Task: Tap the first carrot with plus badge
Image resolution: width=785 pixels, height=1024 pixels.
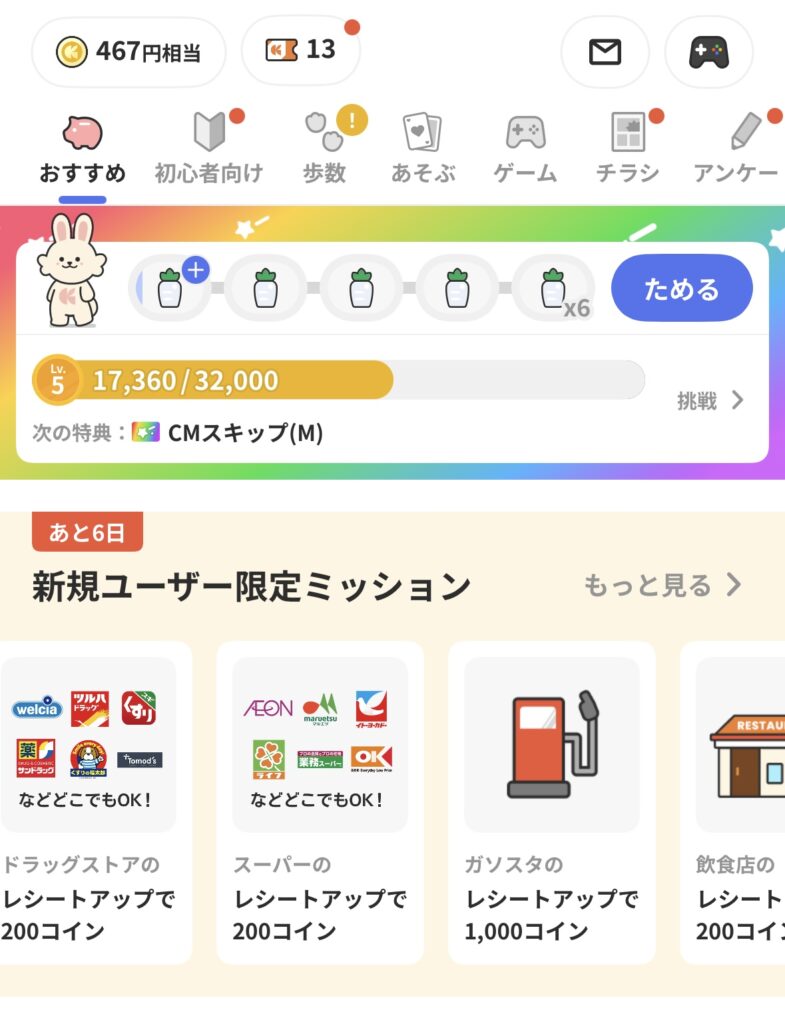Action: pos(172,288)
